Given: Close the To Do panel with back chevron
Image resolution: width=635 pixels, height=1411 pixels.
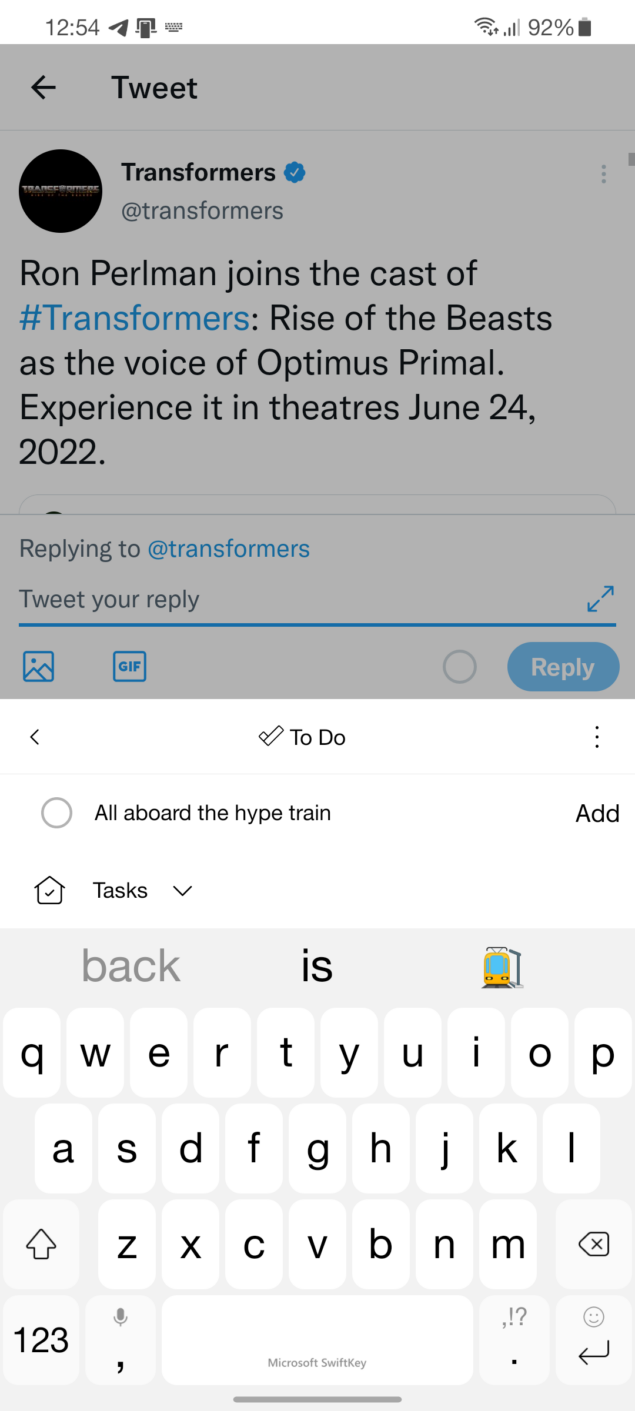Looking at the screenshot, I should pyautogui.click(x=34, y=737).
